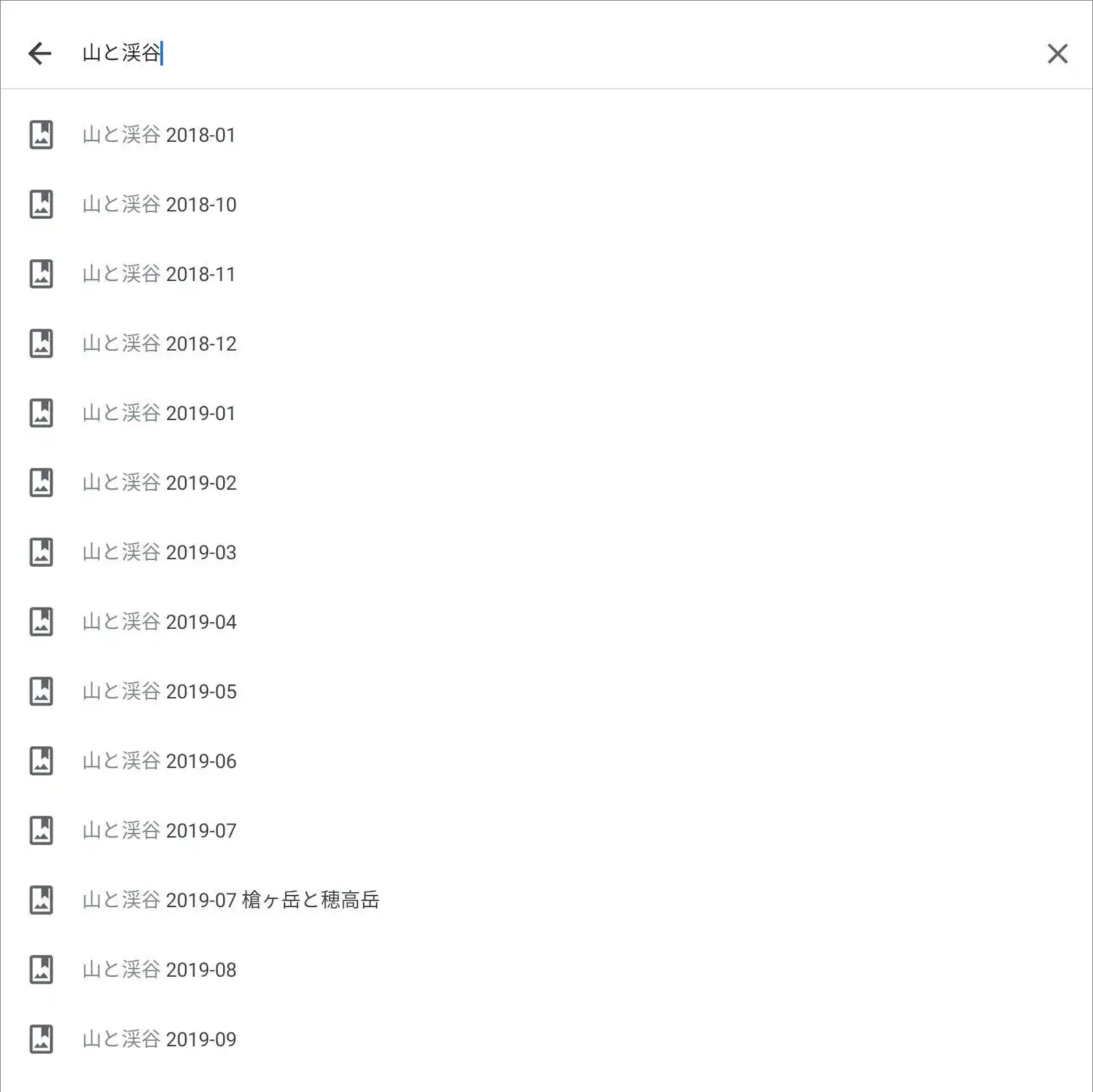
Task: Go back from the search screen
Action: (40, 53)
